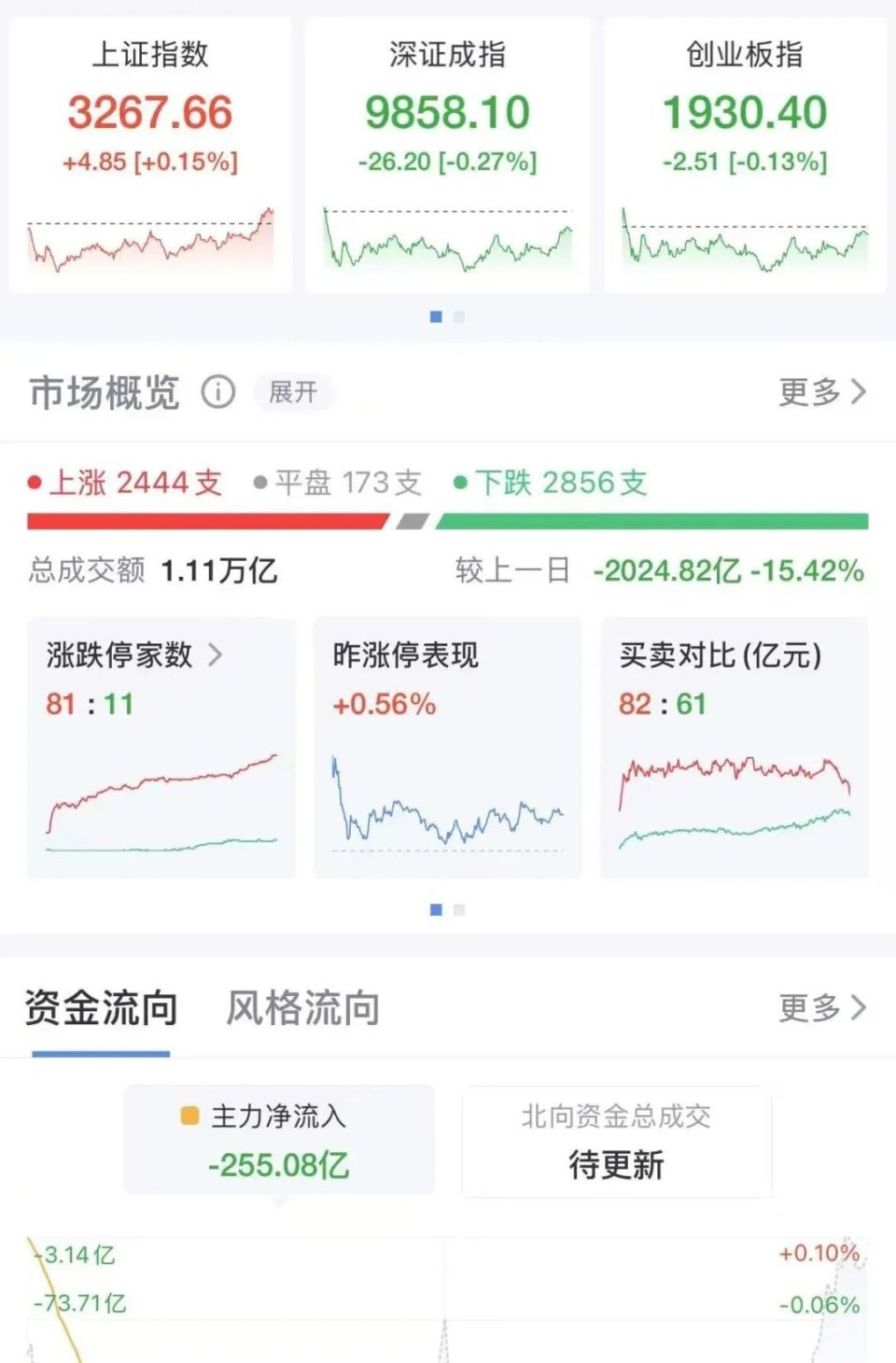The width and height of the screenshot is (896, 1363).
Task: Select the second index carousel dot
Action: (456, 317)
